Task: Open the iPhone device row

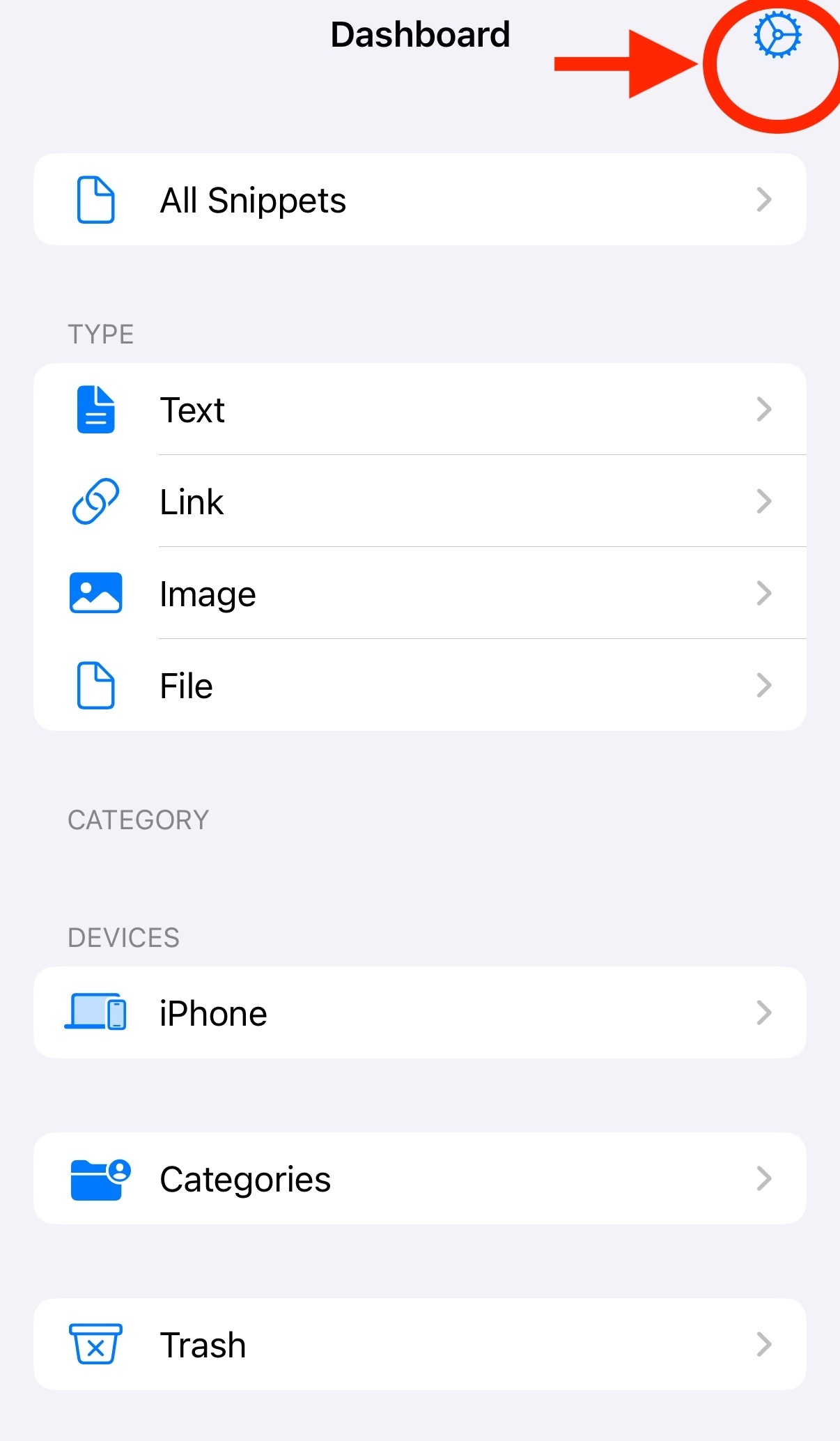Action: tap(420, 1012)
